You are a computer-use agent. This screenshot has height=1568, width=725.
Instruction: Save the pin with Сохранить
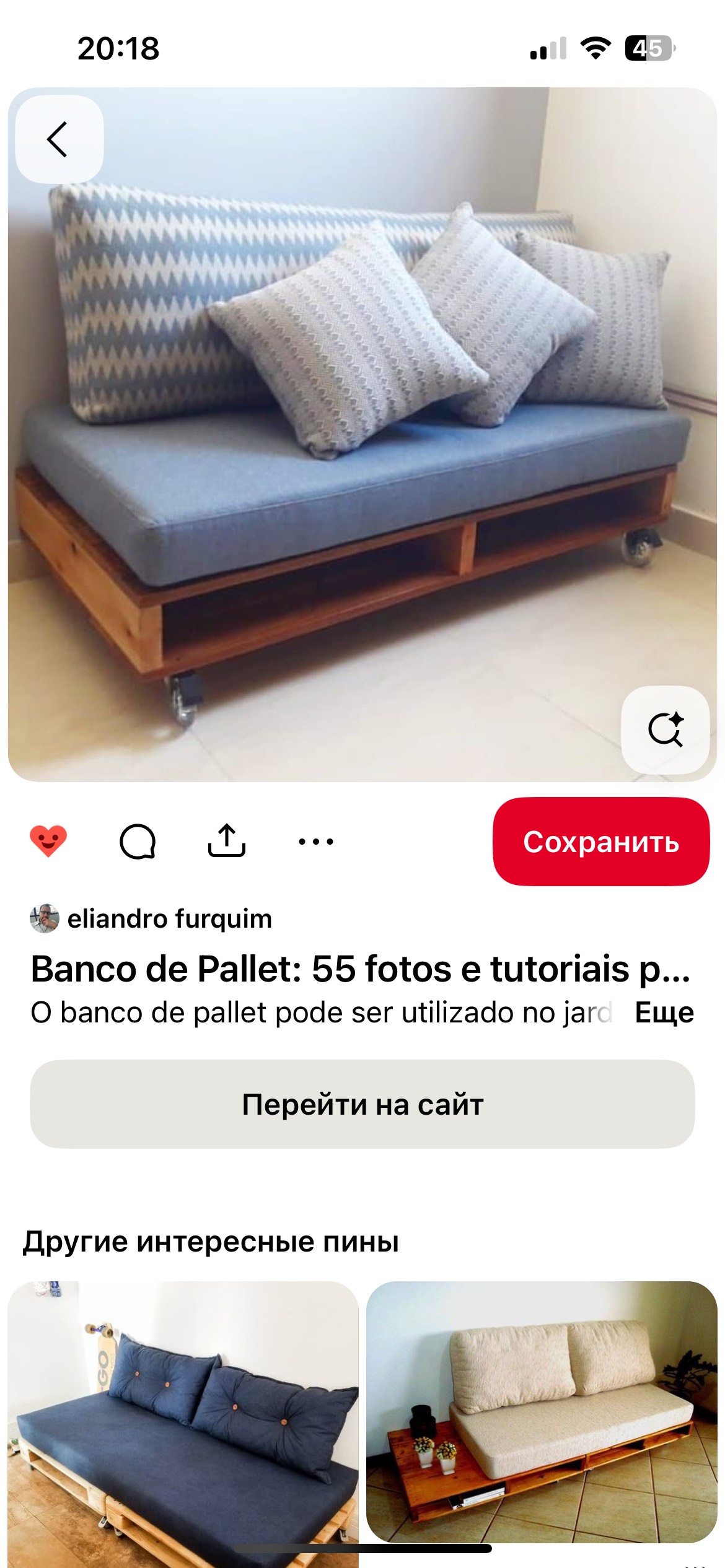click(600, 842)
